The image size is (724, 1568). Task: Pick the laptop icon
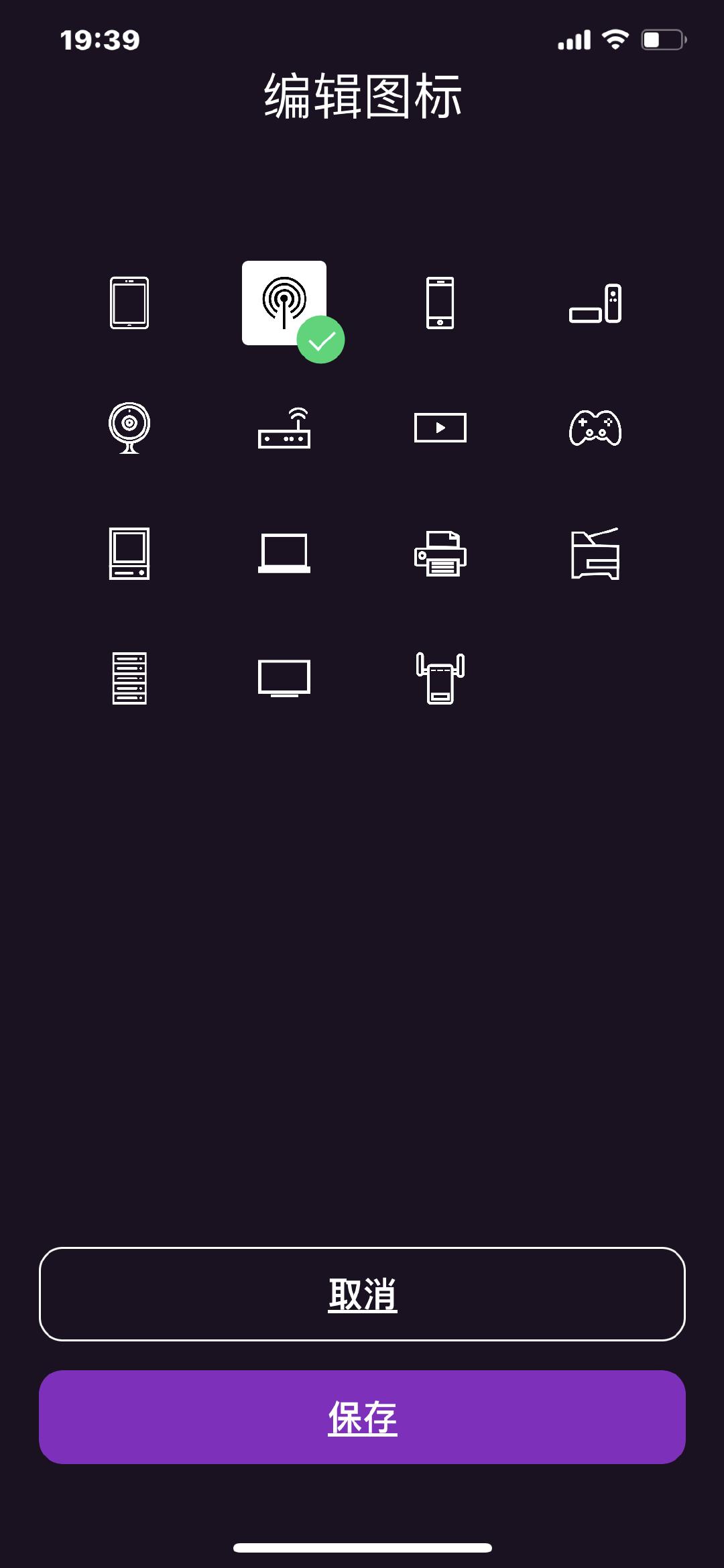(284, 554)
